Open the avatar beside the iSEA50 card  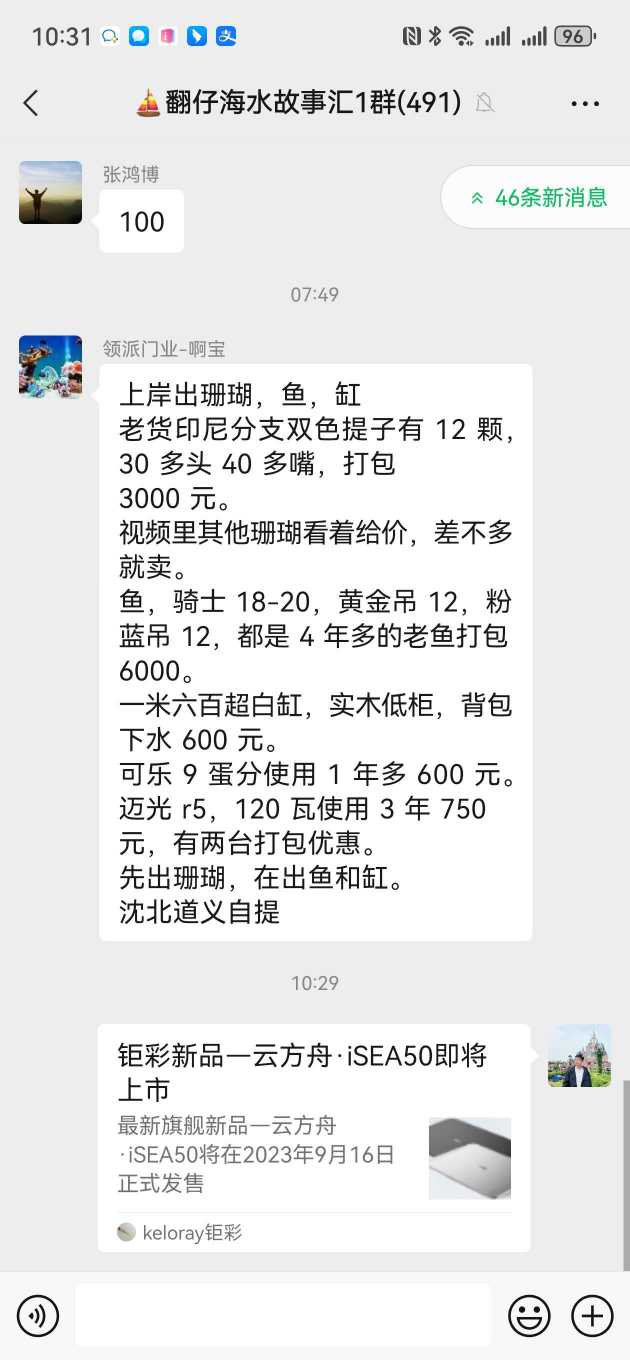(x=579, y=1056)
